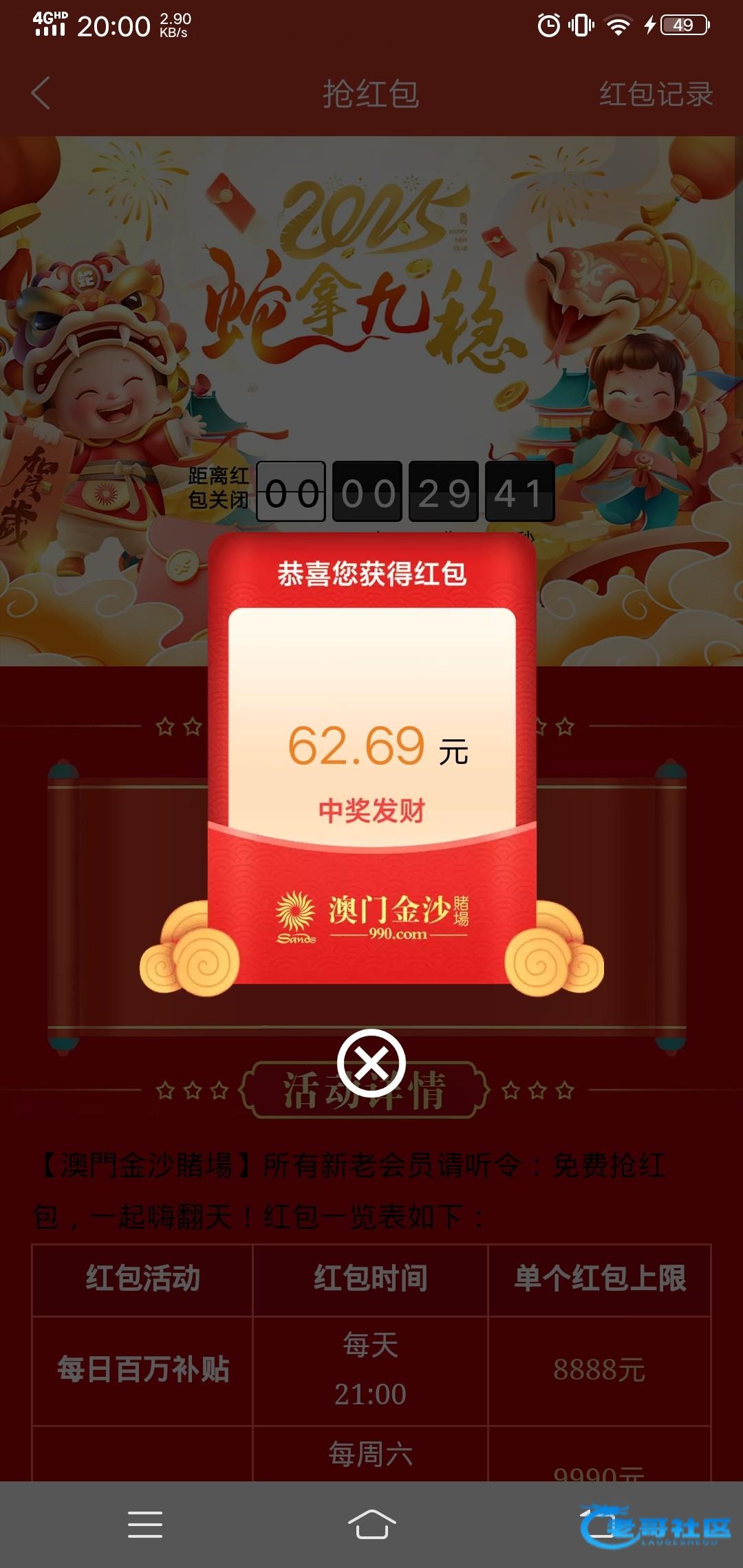743x1568 pixels.
Task: Open 红包记录 history
Action: coord(656,94)
